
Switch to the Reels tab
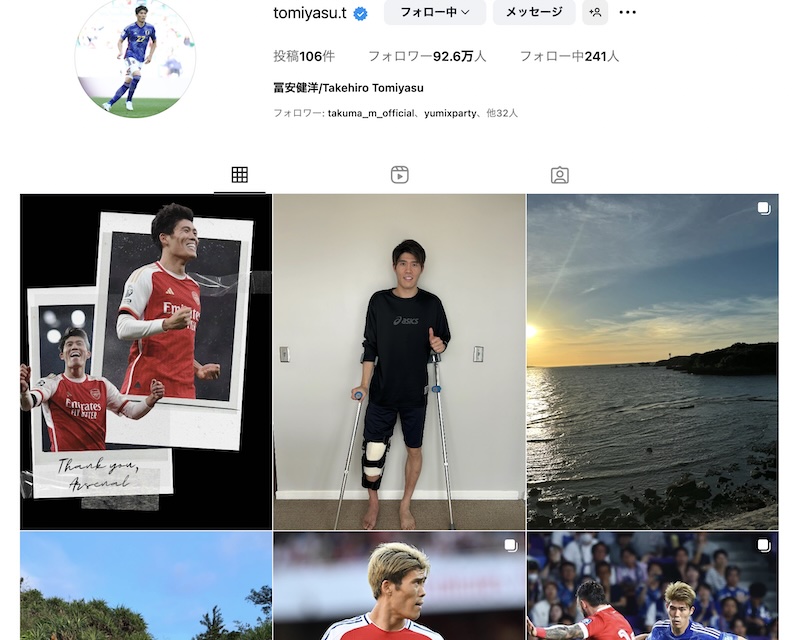tap(399, 175)
